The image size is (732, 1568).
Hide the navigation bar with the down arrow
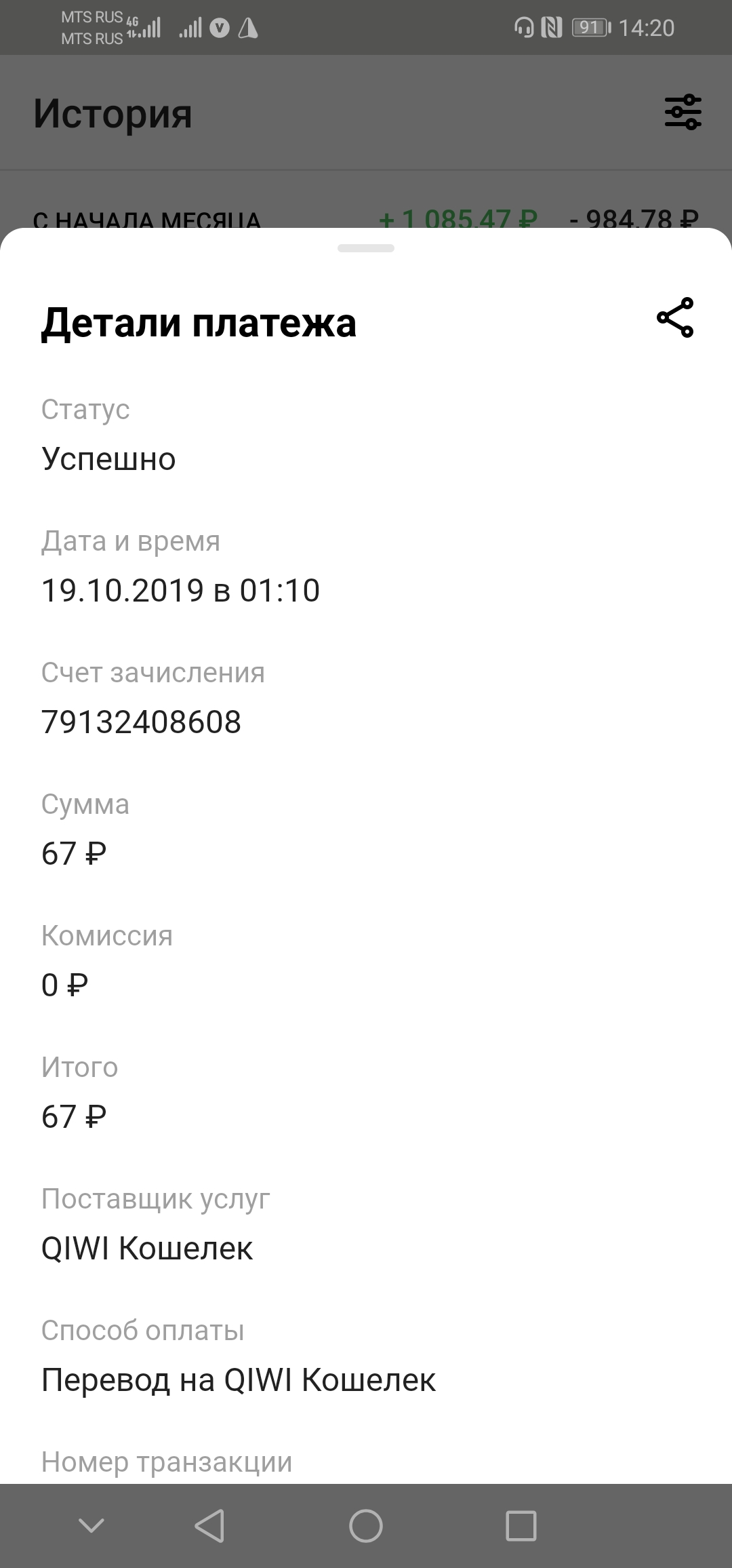(x=91, y=1526)
